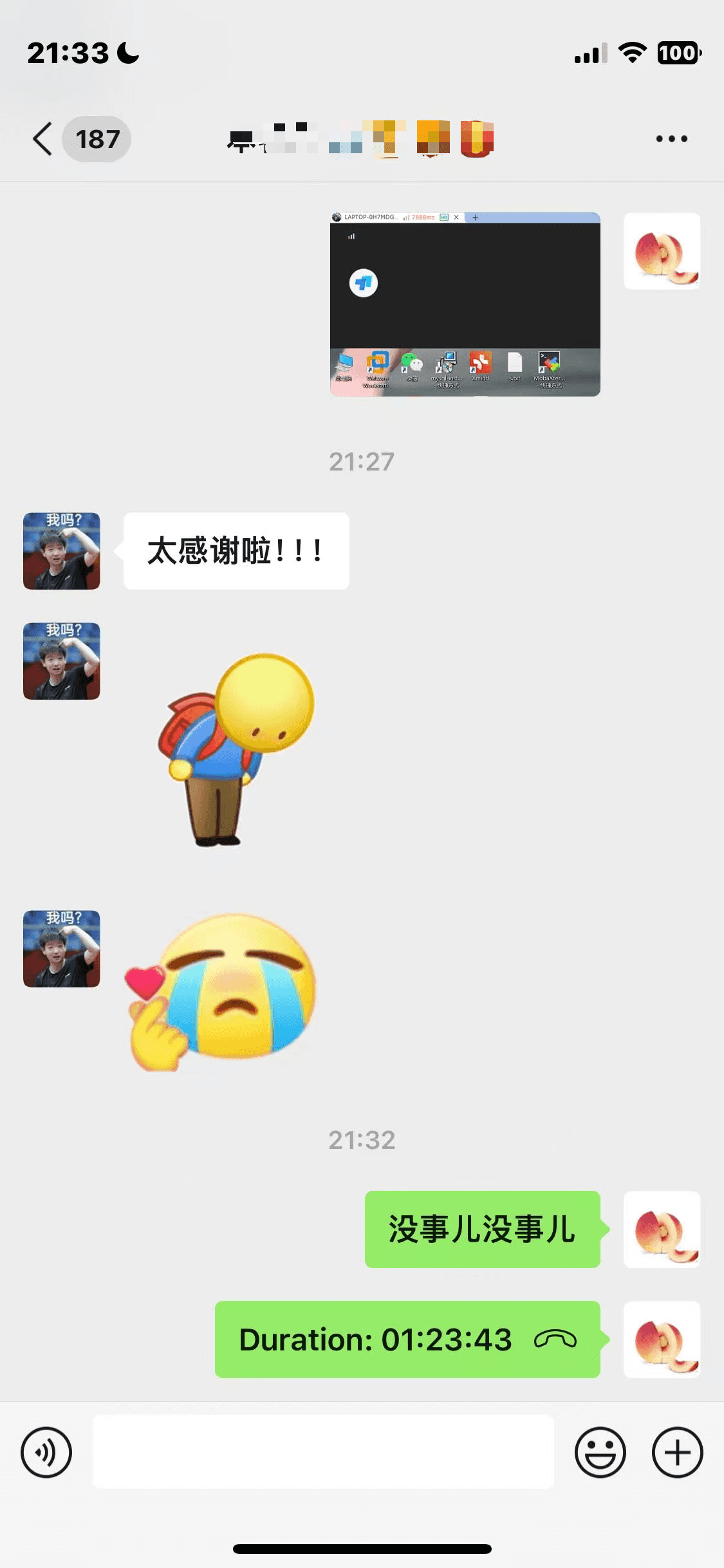Open the plus attachments menu
Screen dimensions: 724x1568
click(677, 1452)
